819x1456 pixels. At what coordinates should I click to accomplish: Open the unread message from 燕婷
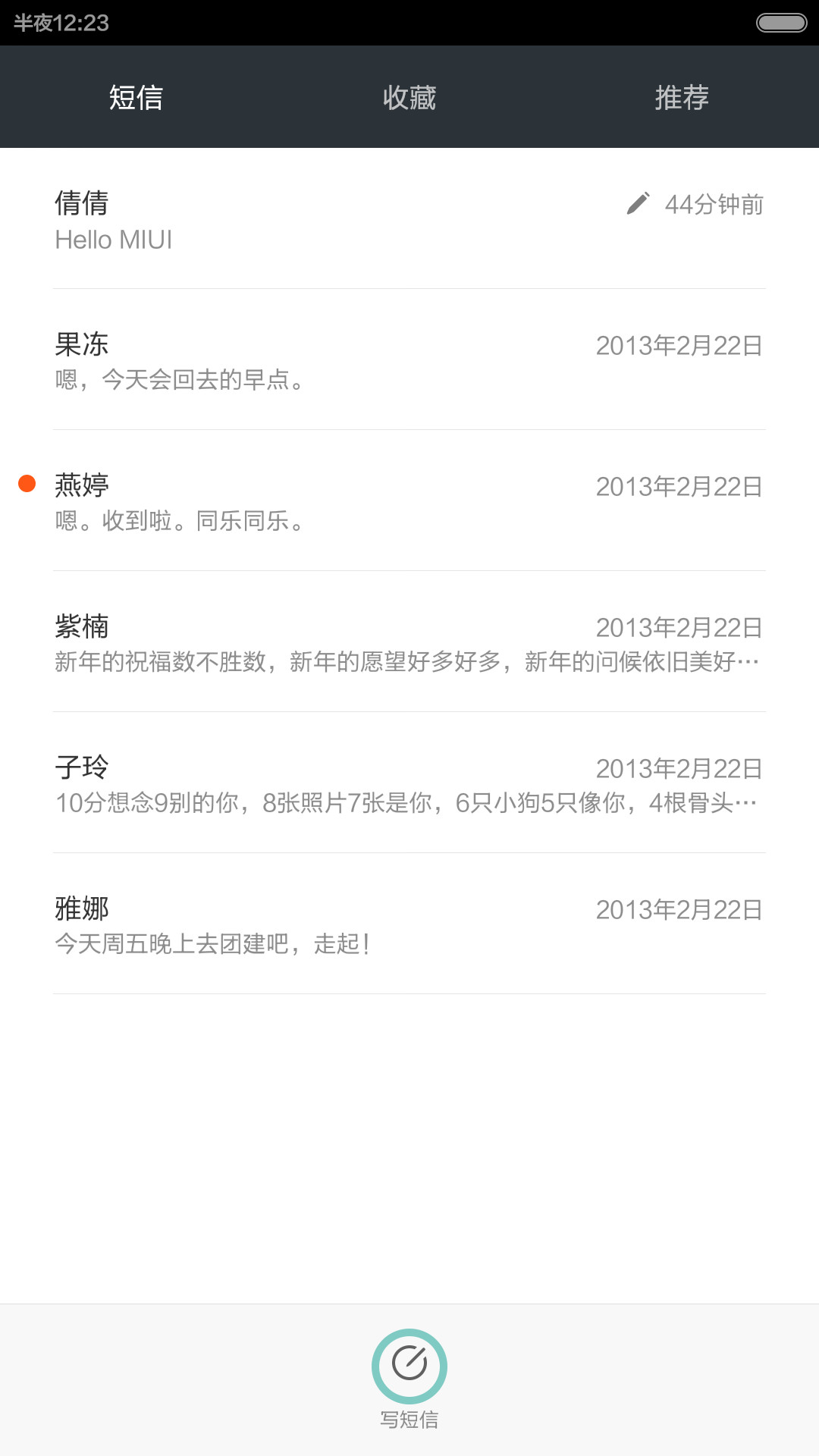pos(409,500)
